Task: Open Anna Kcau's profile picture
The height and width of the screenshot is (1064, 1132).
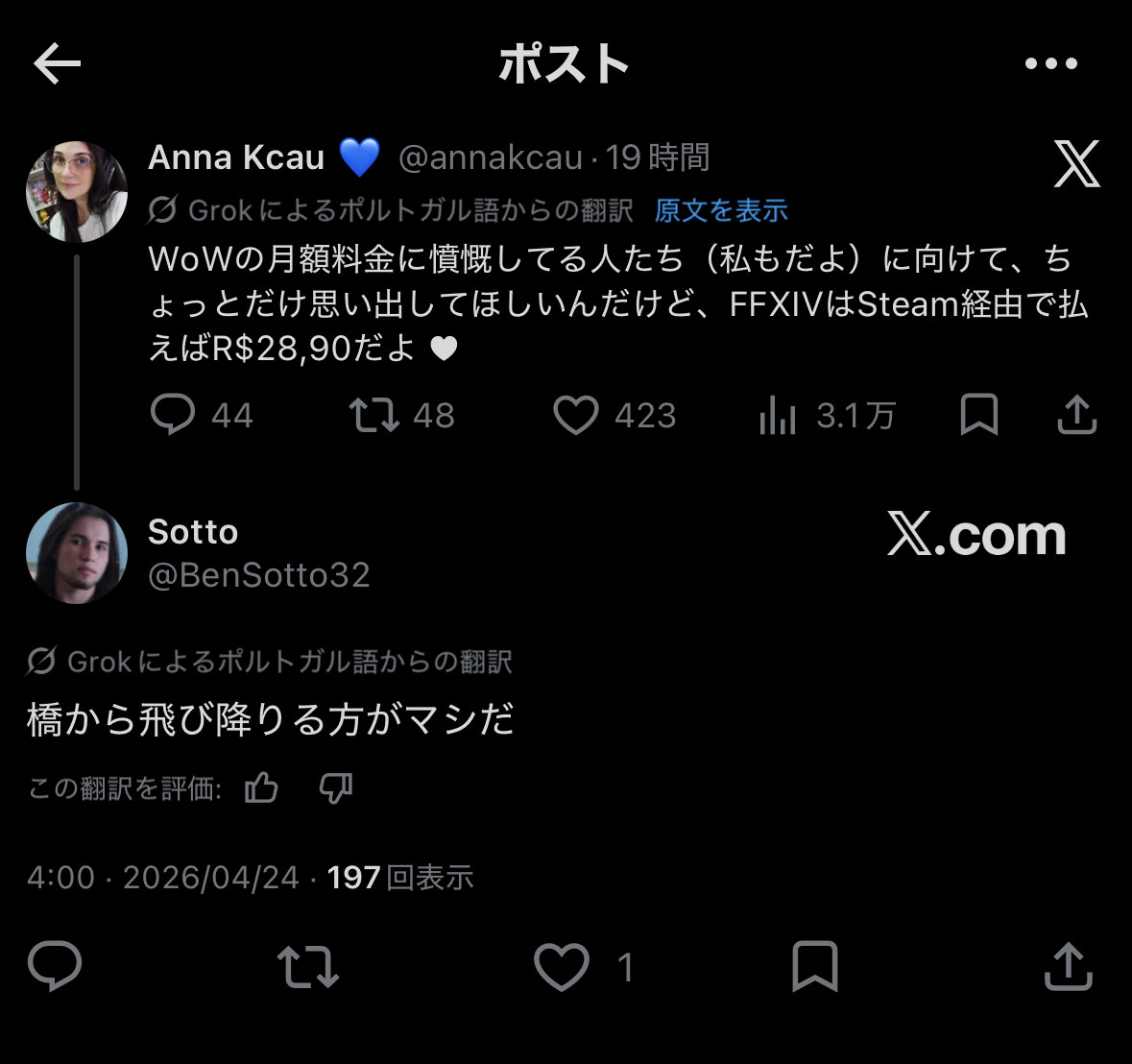Action: 77,191
